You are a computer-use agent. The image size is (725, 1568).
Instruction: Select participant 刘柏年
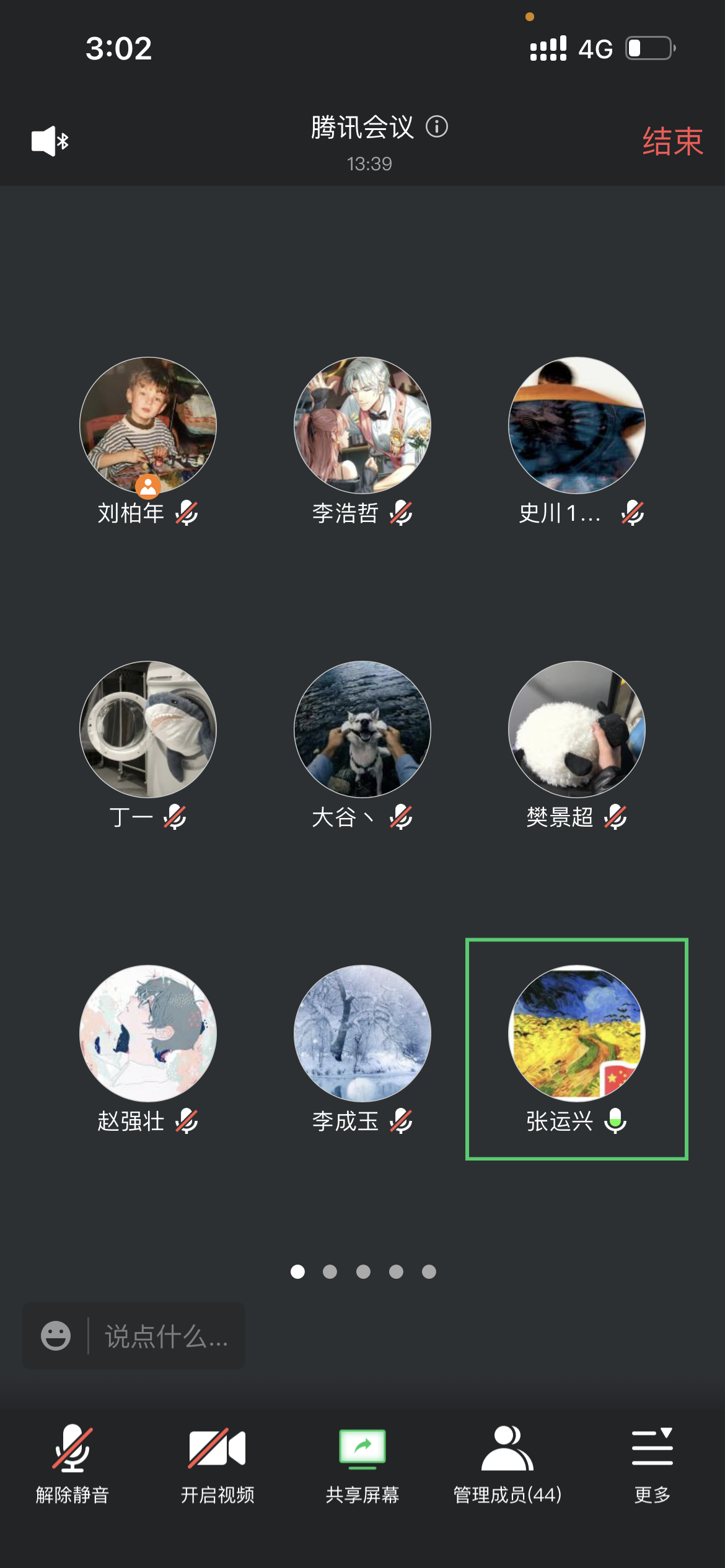[148, 425]
